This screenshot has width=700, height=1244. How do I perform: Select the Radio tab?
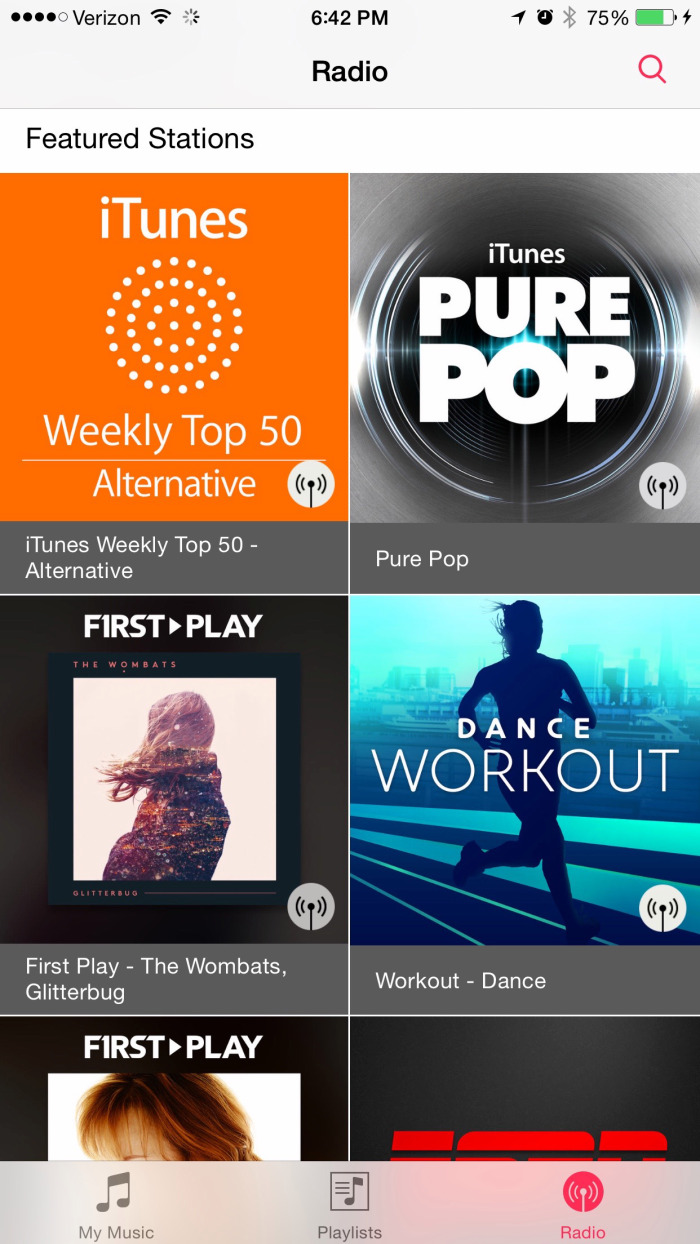(583, 1204)
